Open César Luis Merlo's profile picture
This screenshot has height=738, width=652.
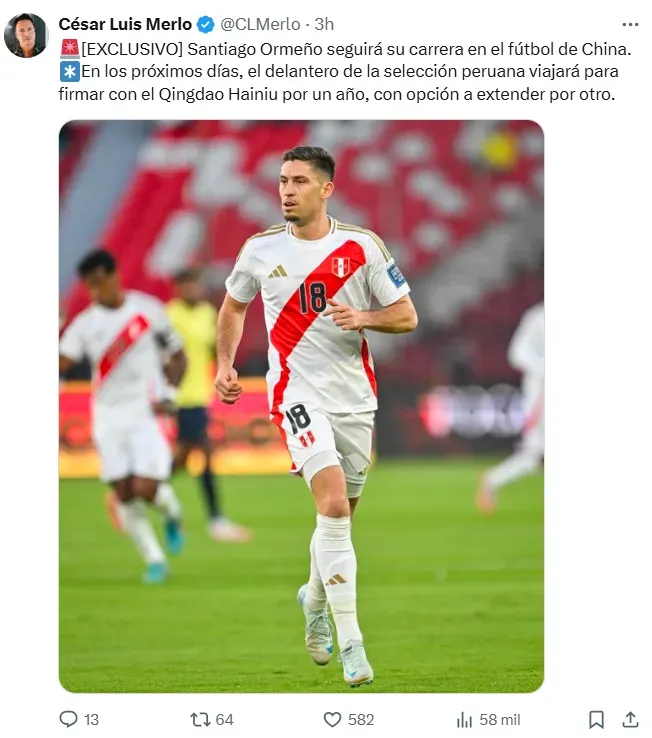pyautogui.click(x=26, y=36)
